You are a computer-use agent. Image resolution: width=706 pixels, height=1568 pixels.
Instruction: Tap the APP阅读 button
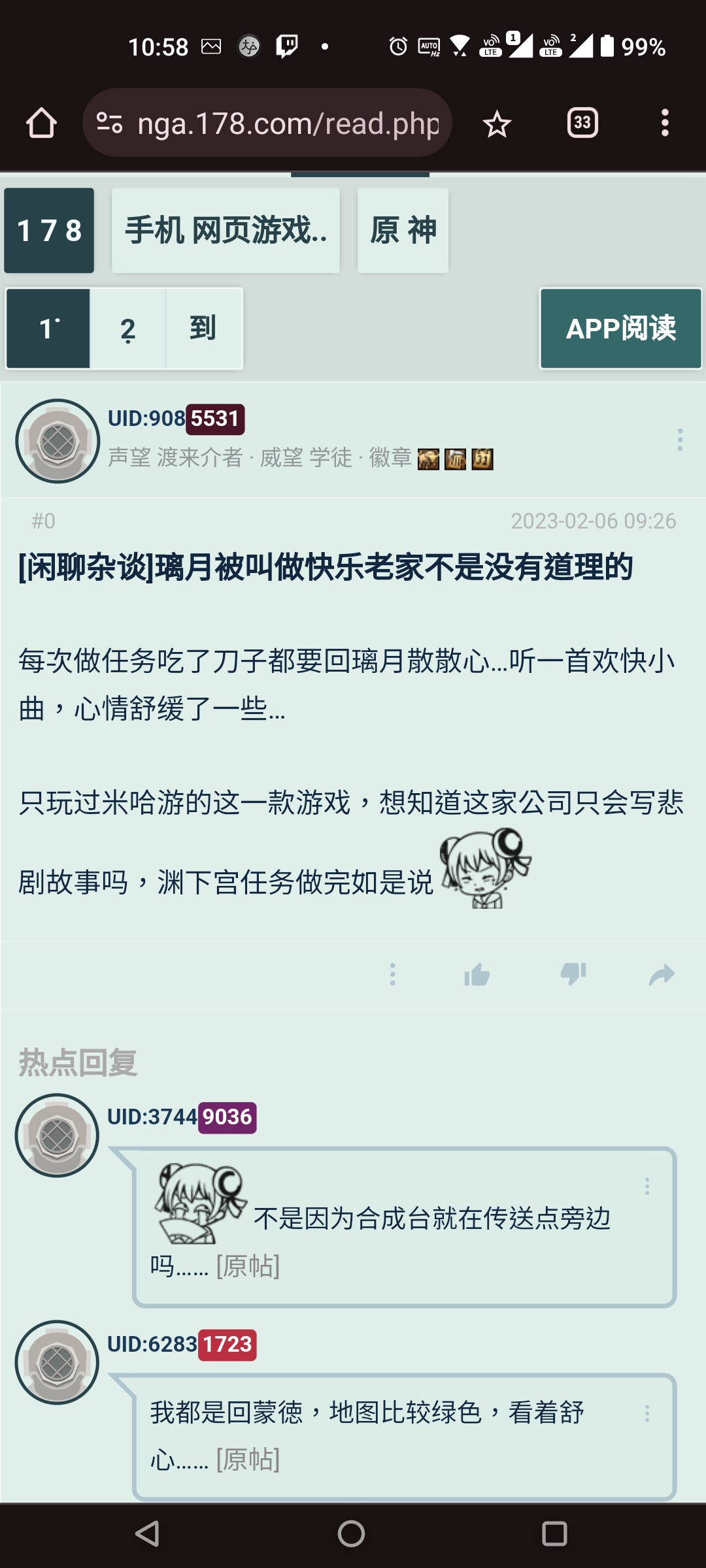[620, 329]
